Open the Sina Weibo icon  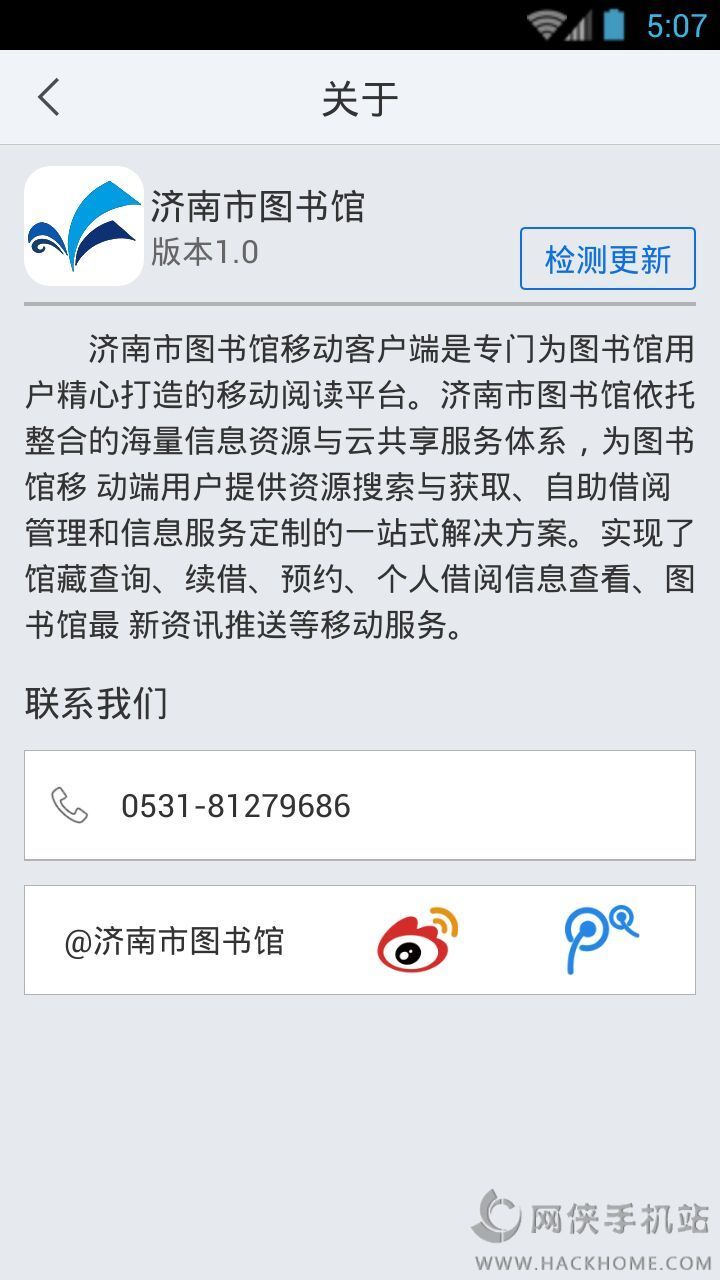point(417,940)
